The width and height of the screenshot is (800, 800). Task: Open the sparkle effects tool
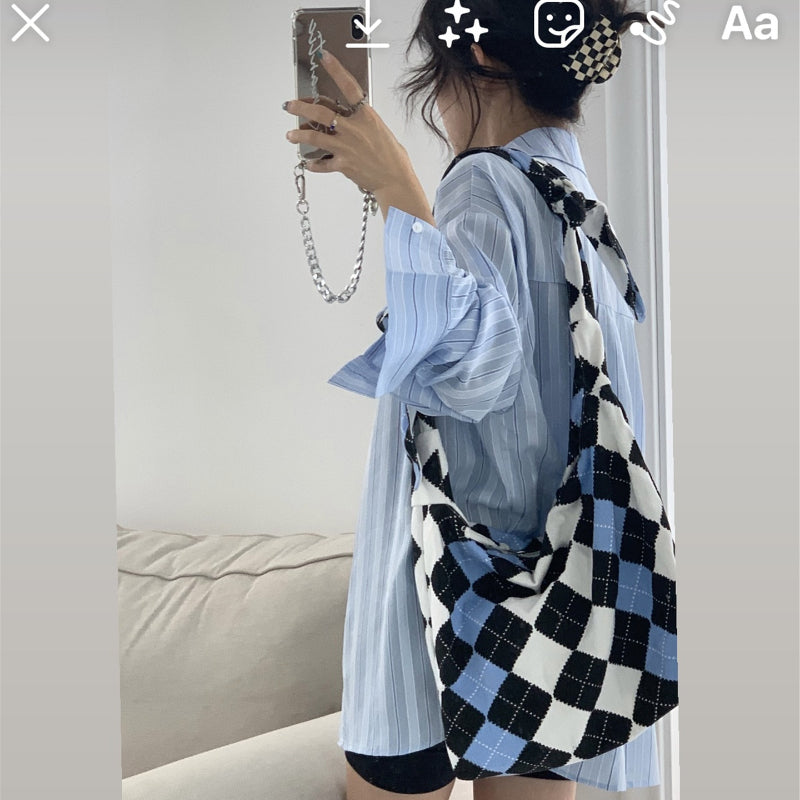(x=463, y=23)
